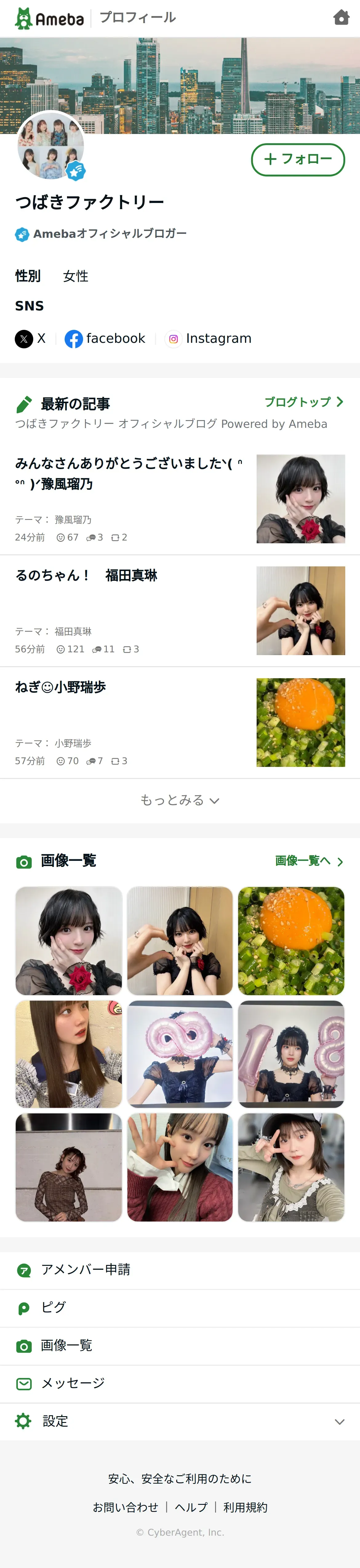360x1568 pixels.
Task: Open the るのちゃん！ 福田真琳 article
Action: (x=86, y=575)
